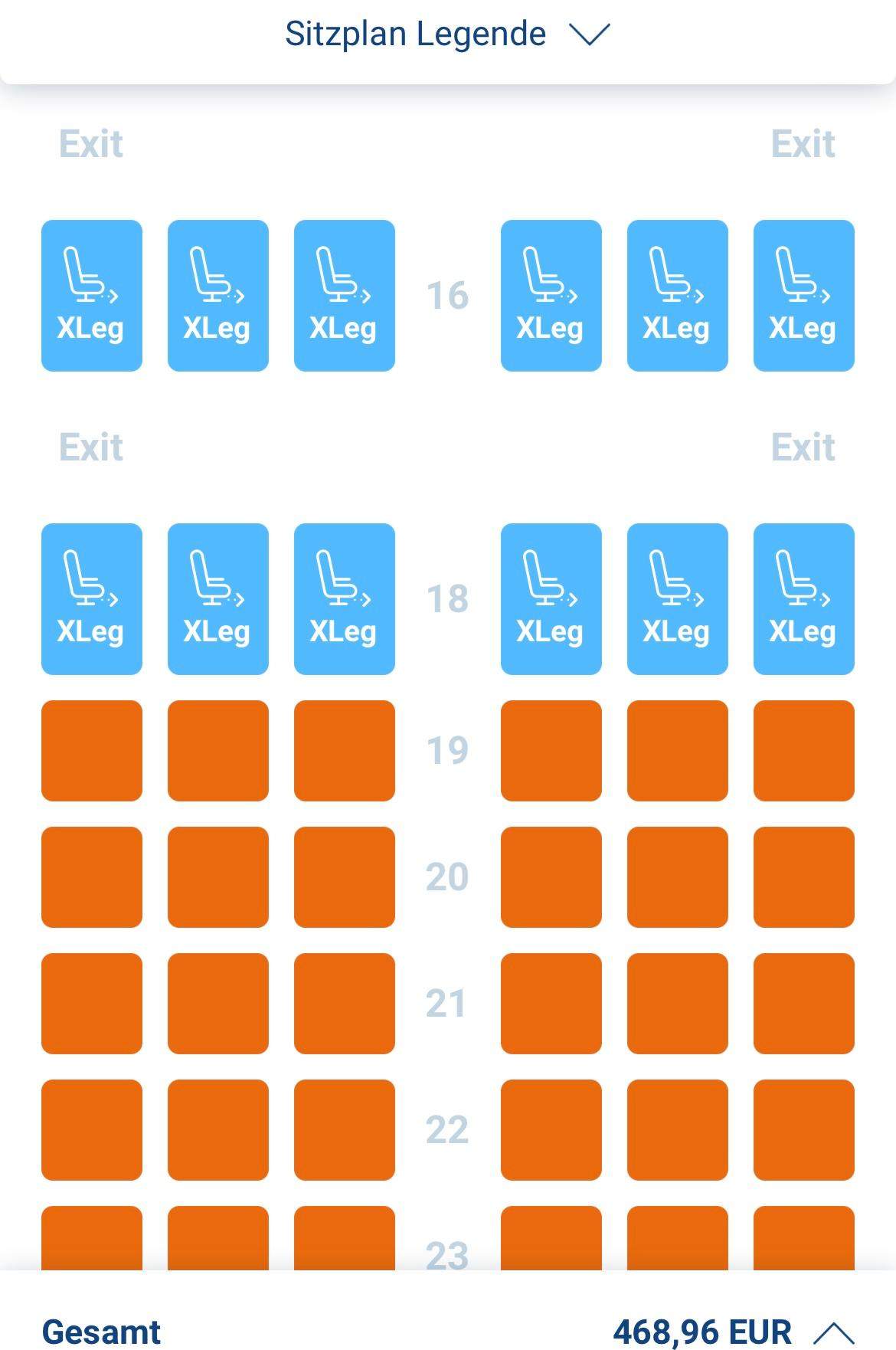896x1350 pixels.
Task: Select XLeg seat 16A with extra legroom
Action: pos(92,295)
